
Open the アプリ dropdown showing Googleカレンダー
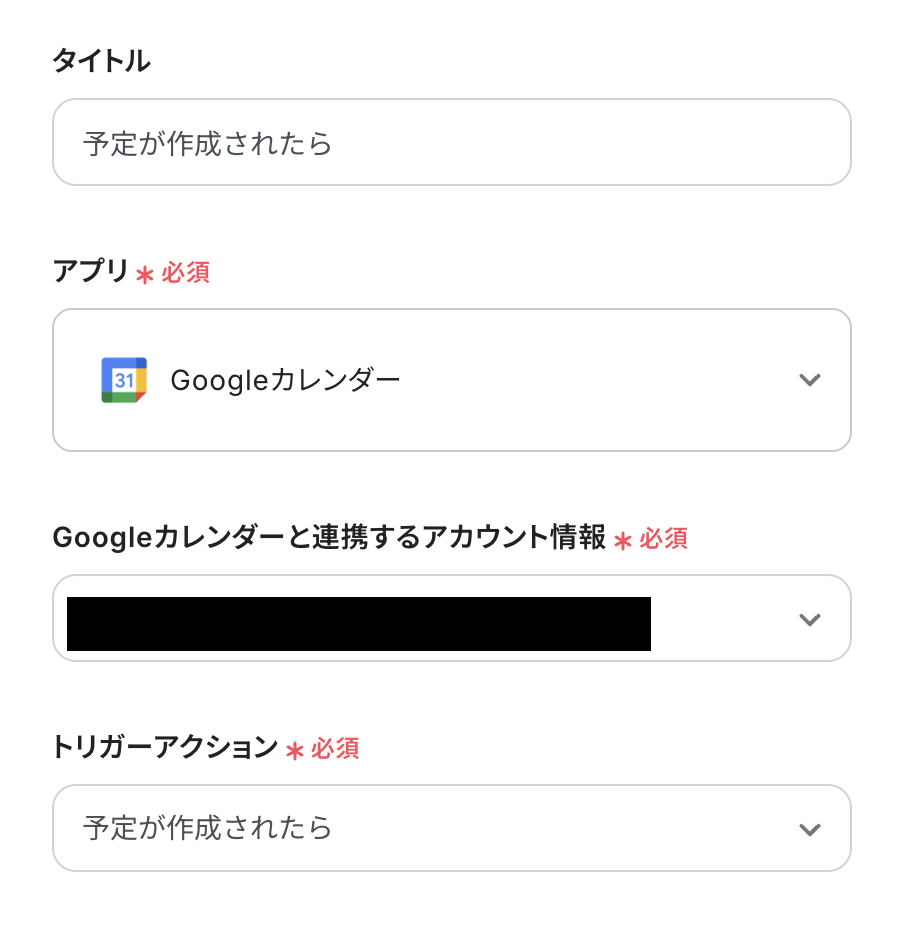click(451, 380)
